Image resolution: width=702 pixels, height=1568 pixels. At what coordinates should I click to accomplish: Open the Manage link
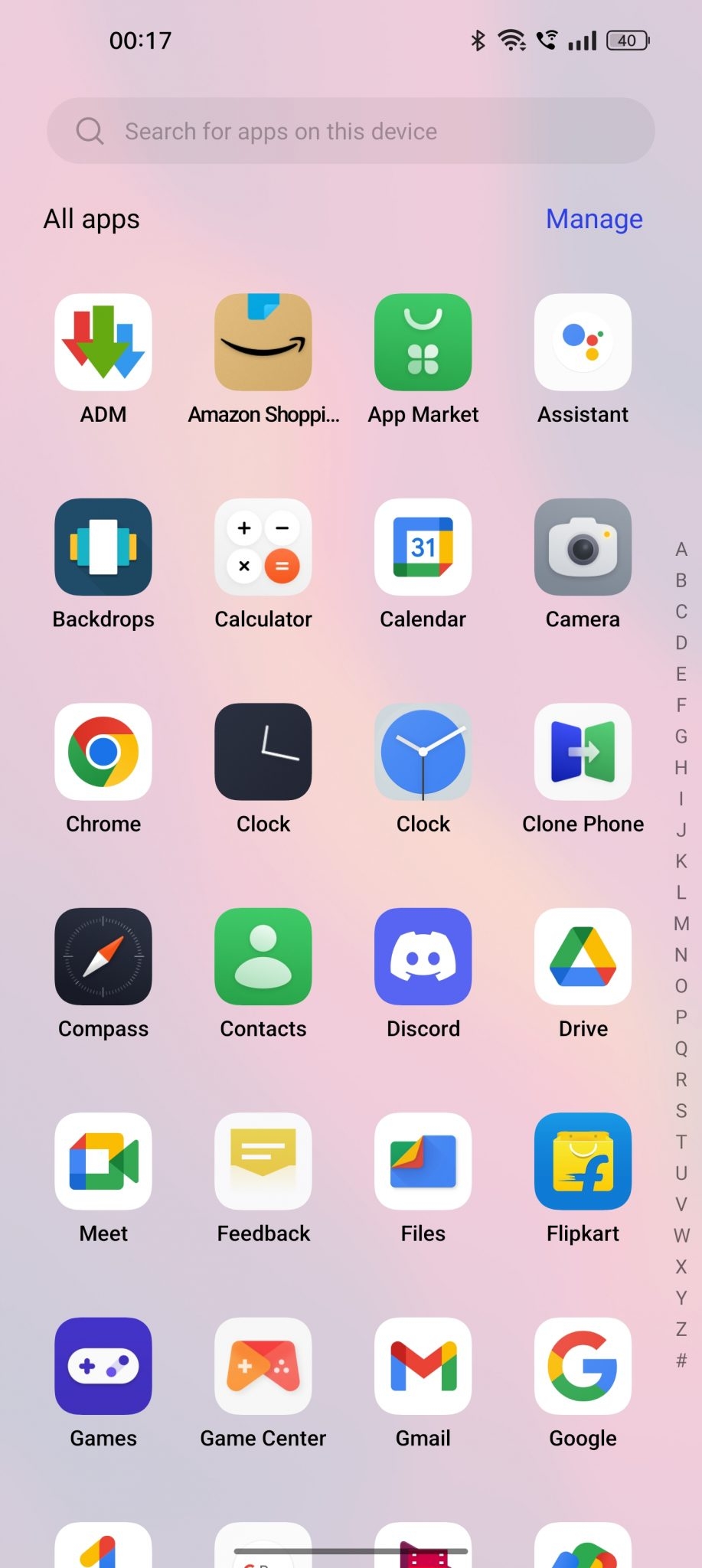[x=594, y=219]
